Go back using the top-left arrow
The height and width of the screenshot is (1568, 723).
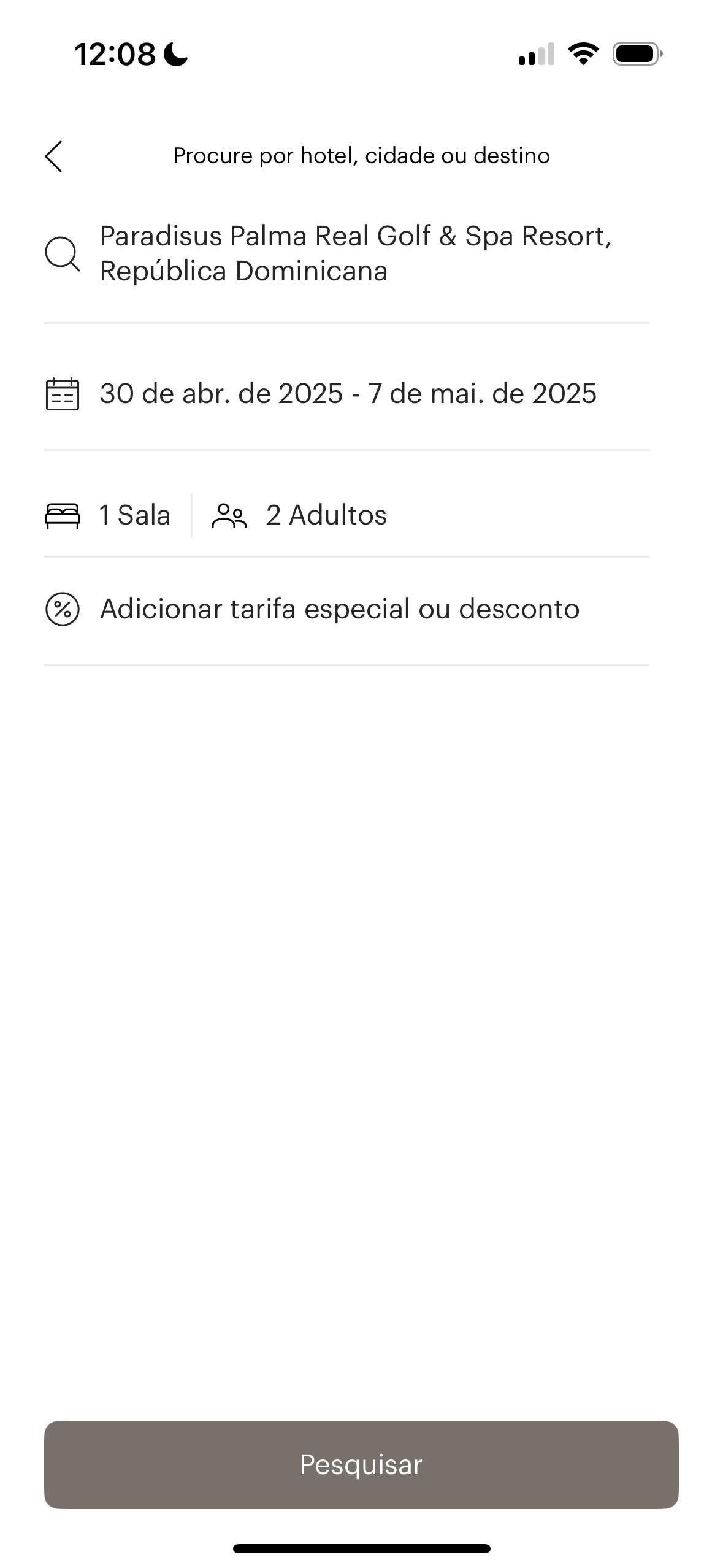(x=54, y=156)
